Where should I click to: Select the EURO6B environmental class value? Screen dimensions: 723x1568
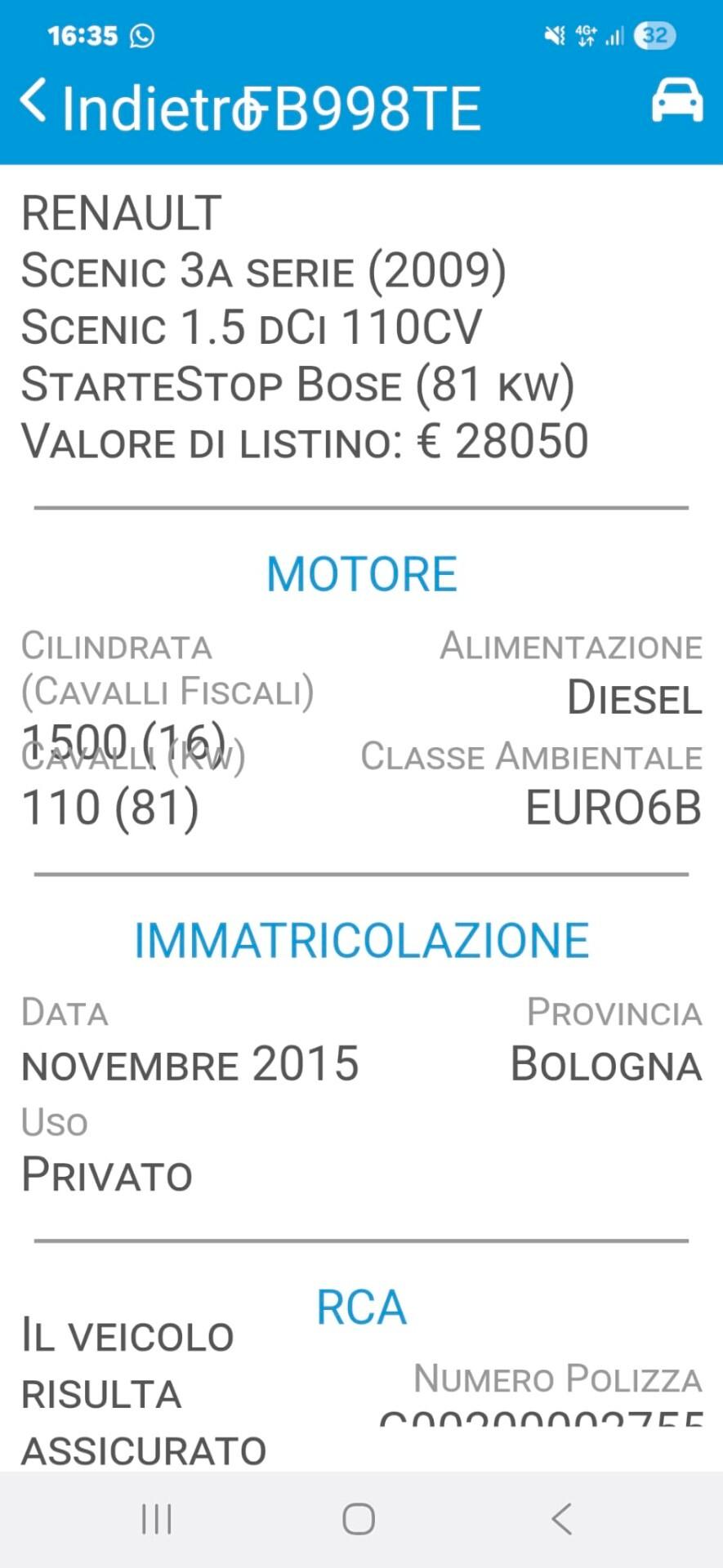tap(614, 808)
